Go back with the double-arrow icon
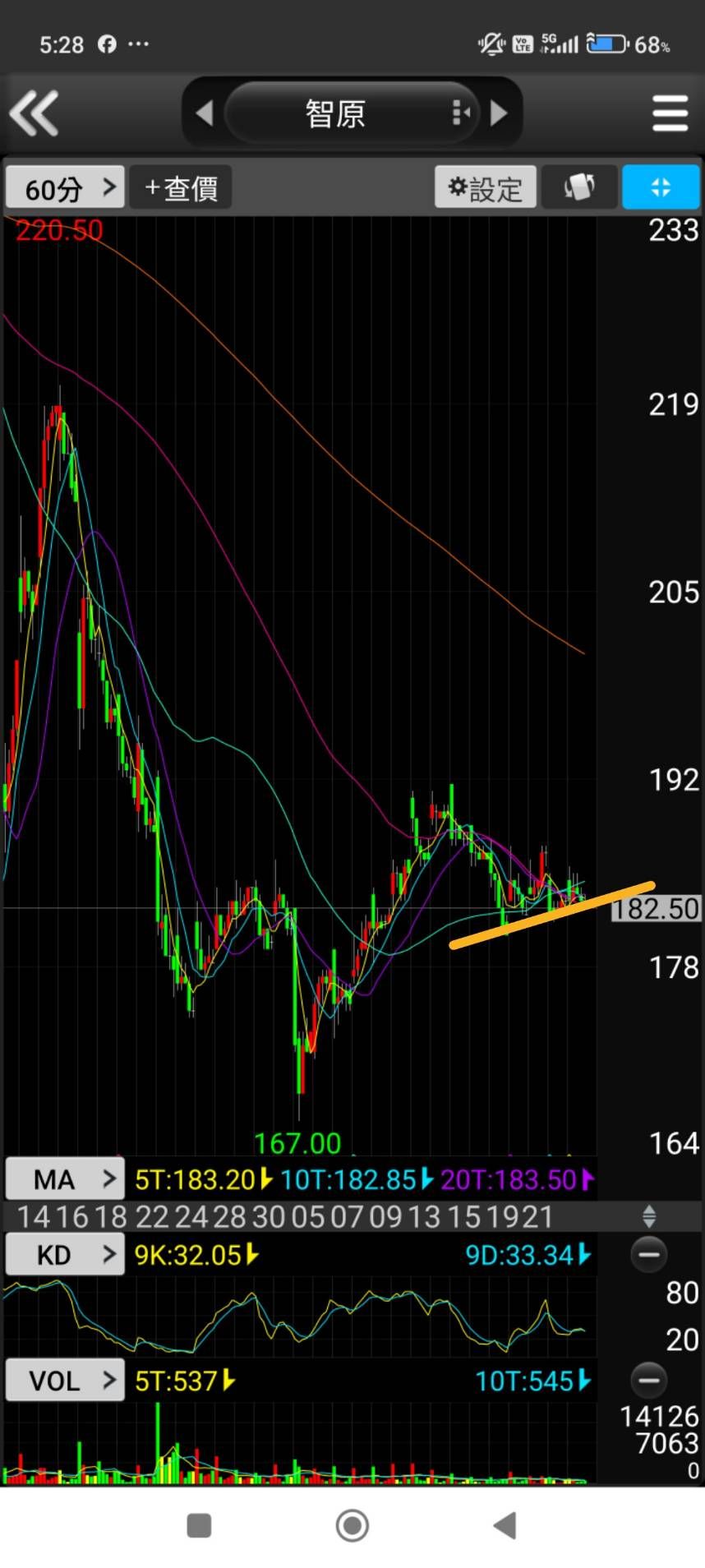Image resolution: width=705 pixels, height=1568 pixels. point(35,113)
